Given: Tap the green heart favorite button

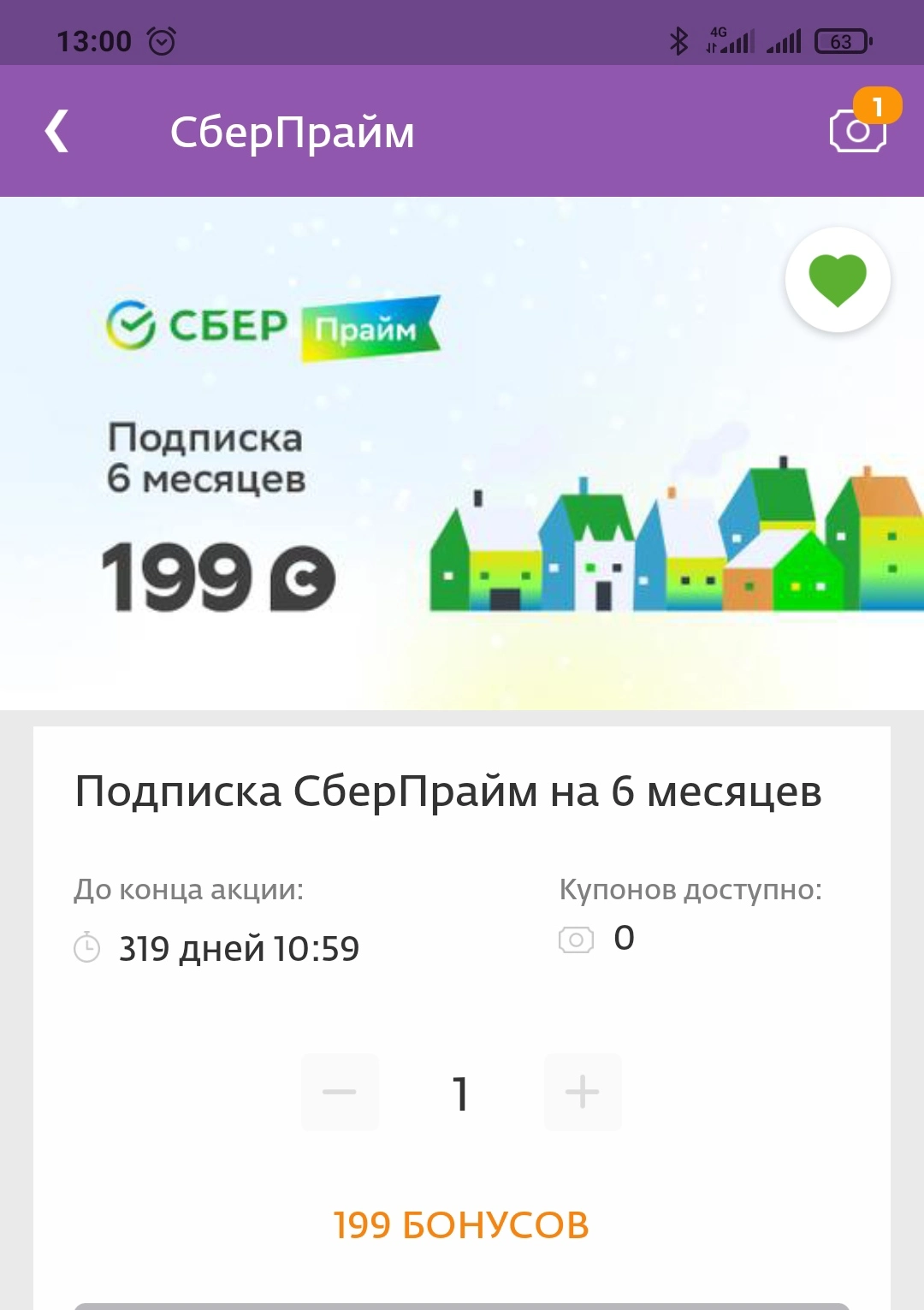Looking at the screenshot, I should click(838, 280).
